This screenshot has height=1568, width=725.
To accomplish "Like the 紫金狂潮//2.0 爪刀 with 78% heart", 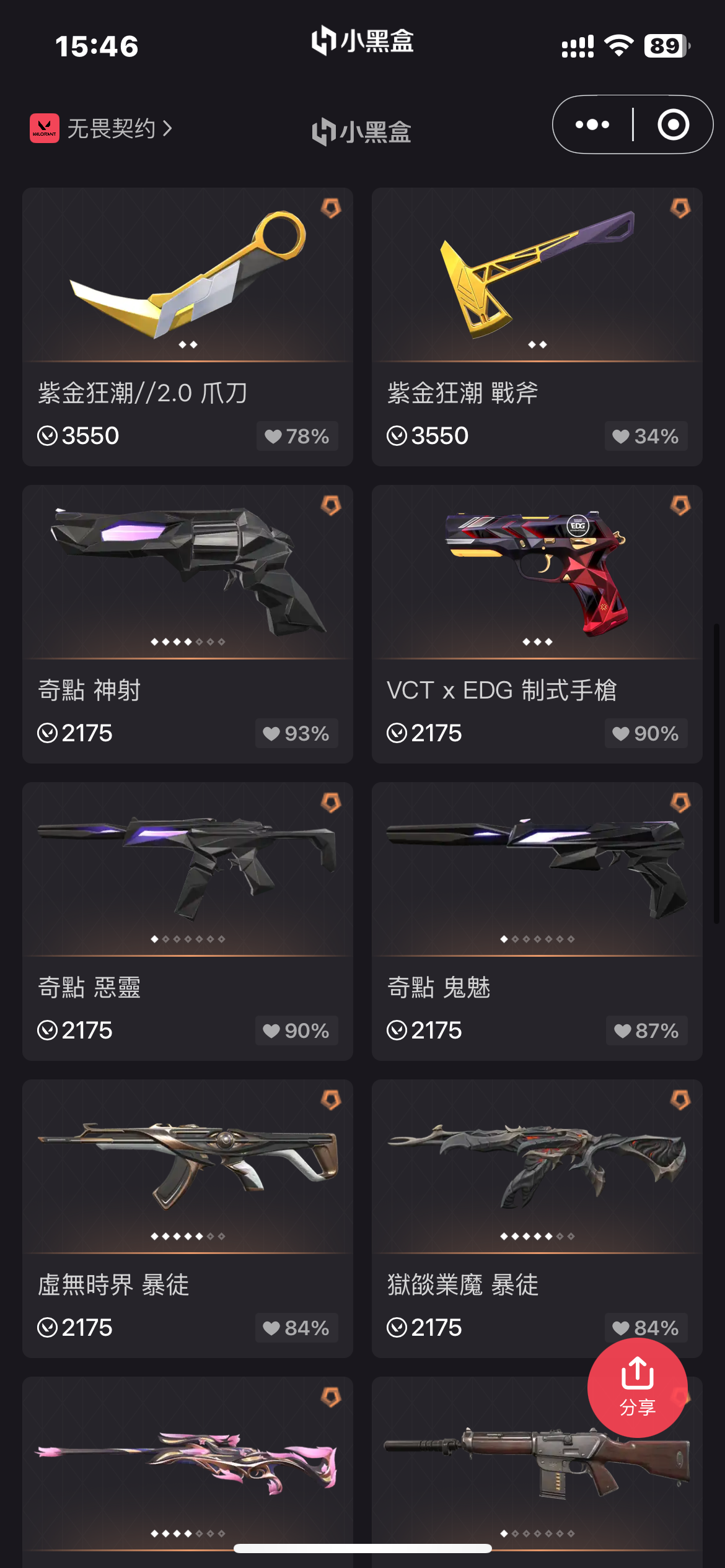I will 297,436.
